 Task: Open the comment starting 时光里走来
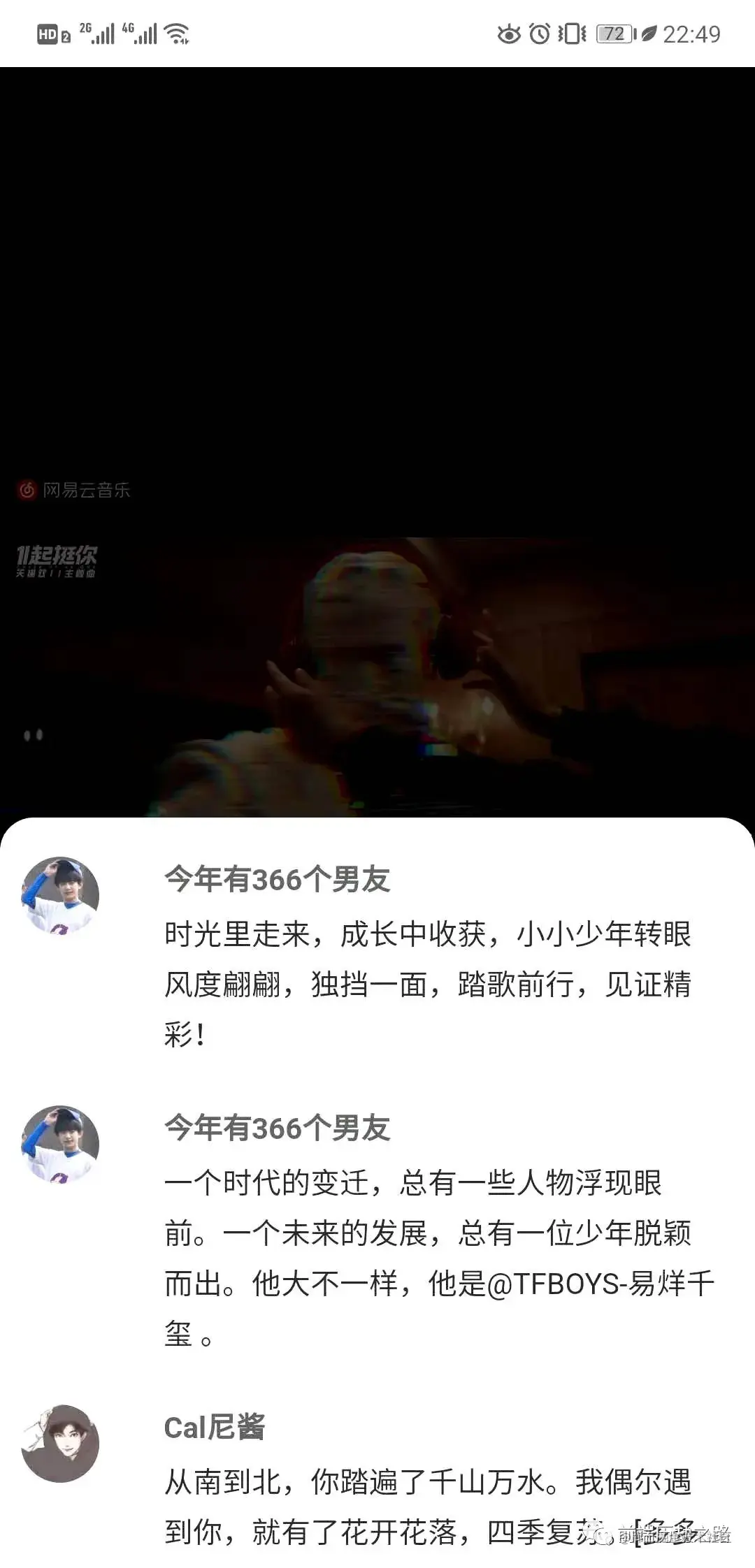coord(428,984)
